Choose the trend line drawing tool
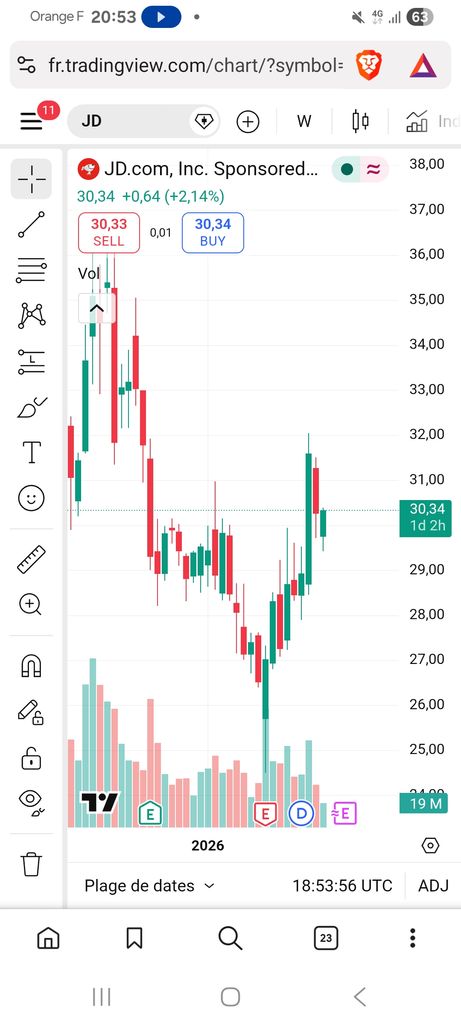The height and width of the screenshot is (1024, 461). tap(31, 224)
